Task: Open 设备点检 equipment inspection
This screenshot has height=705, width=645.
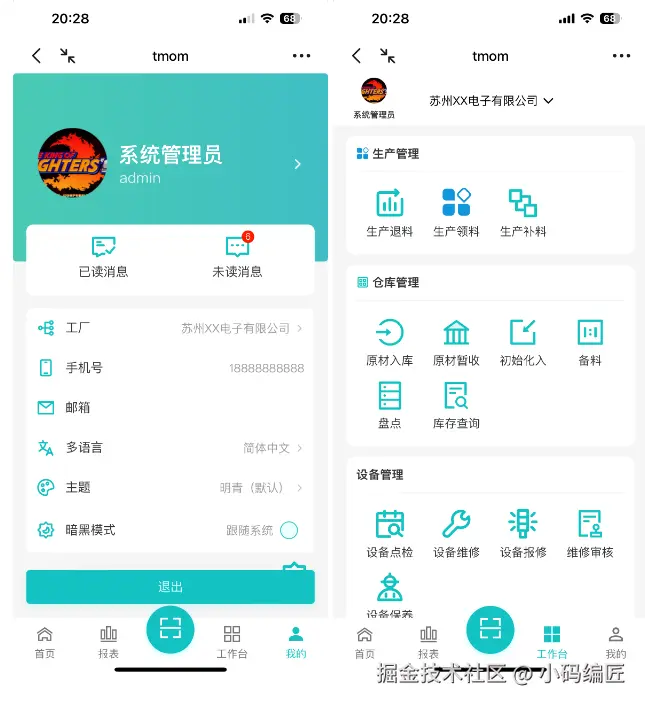Action: [x=389, y=533]
